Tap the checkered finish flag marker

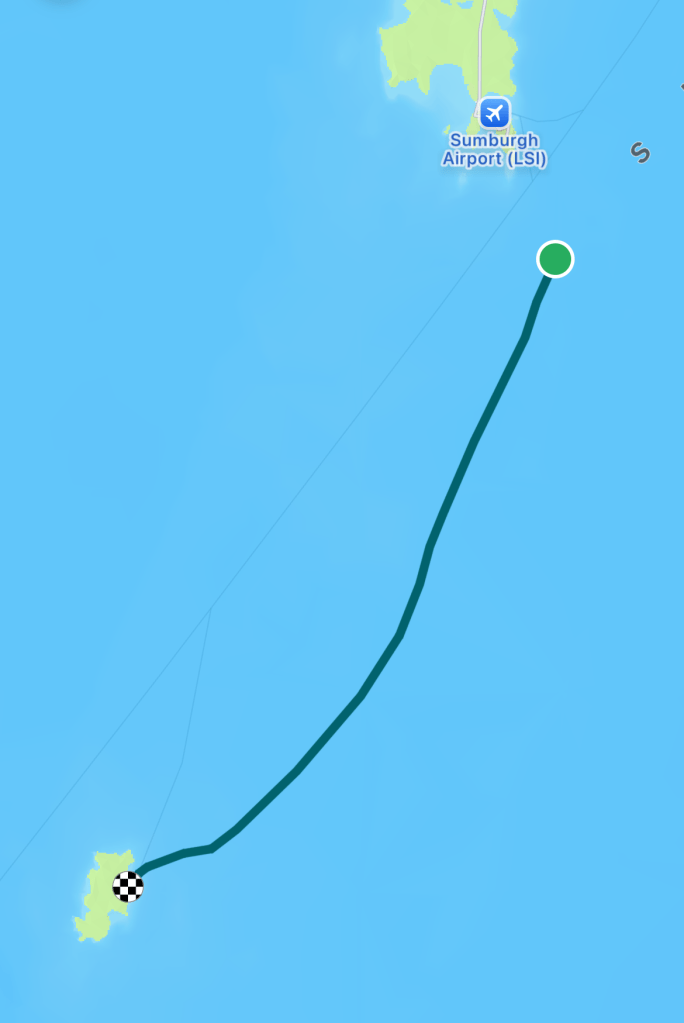128,886
